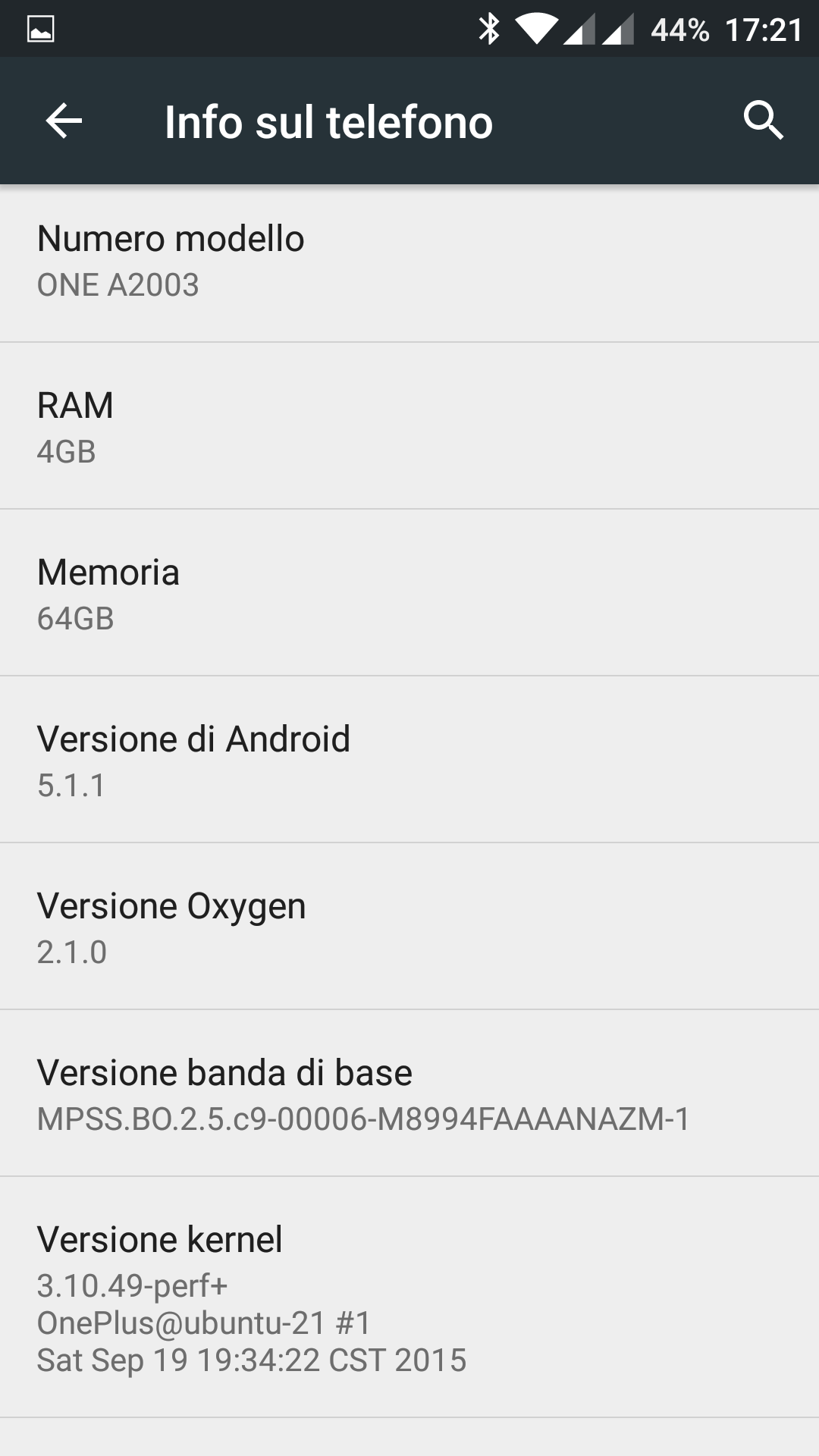Screen dimensions: 819x1456
Task: Go back using the arrow icon
Action: pyautogui.click(x=64, y=121)
